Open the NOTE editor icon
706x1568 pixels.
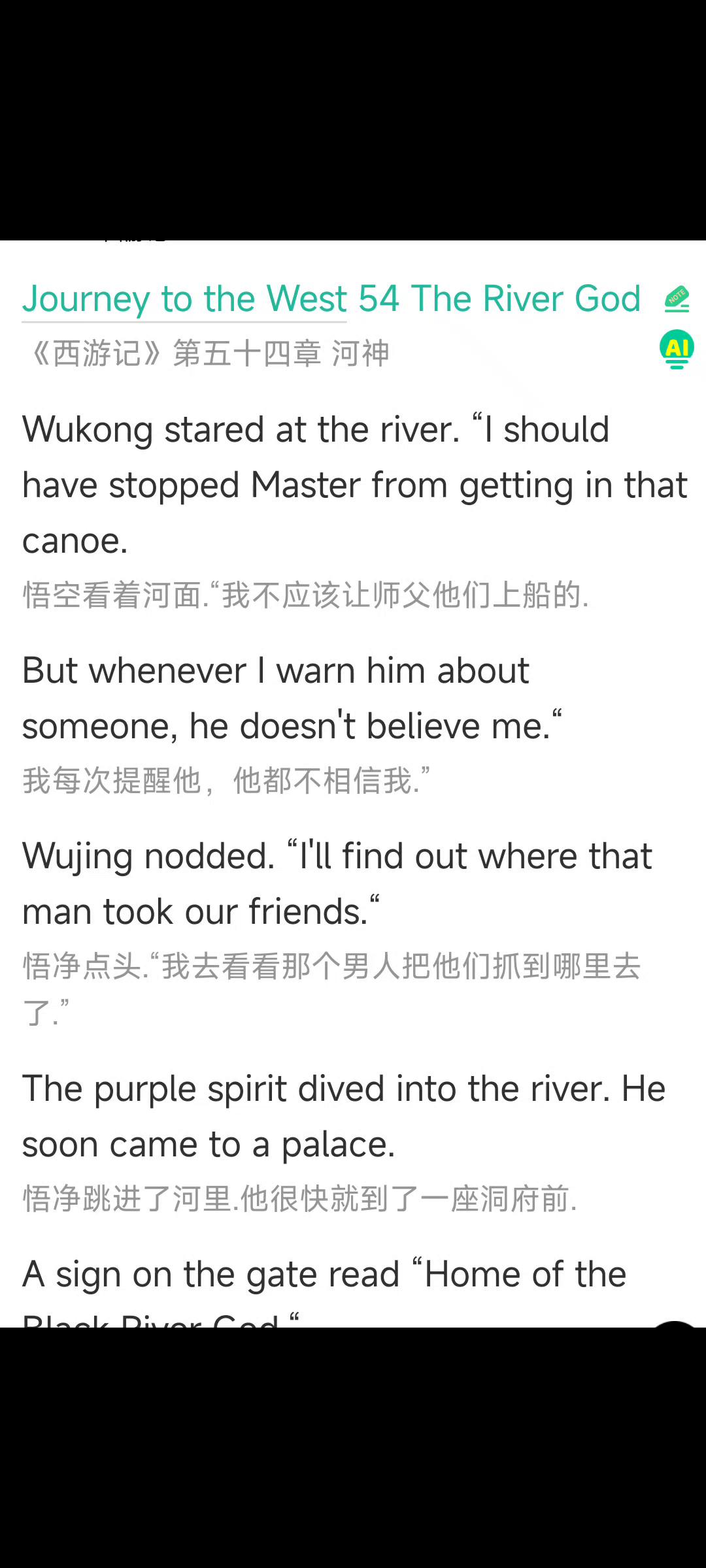[x=677, y=299]
